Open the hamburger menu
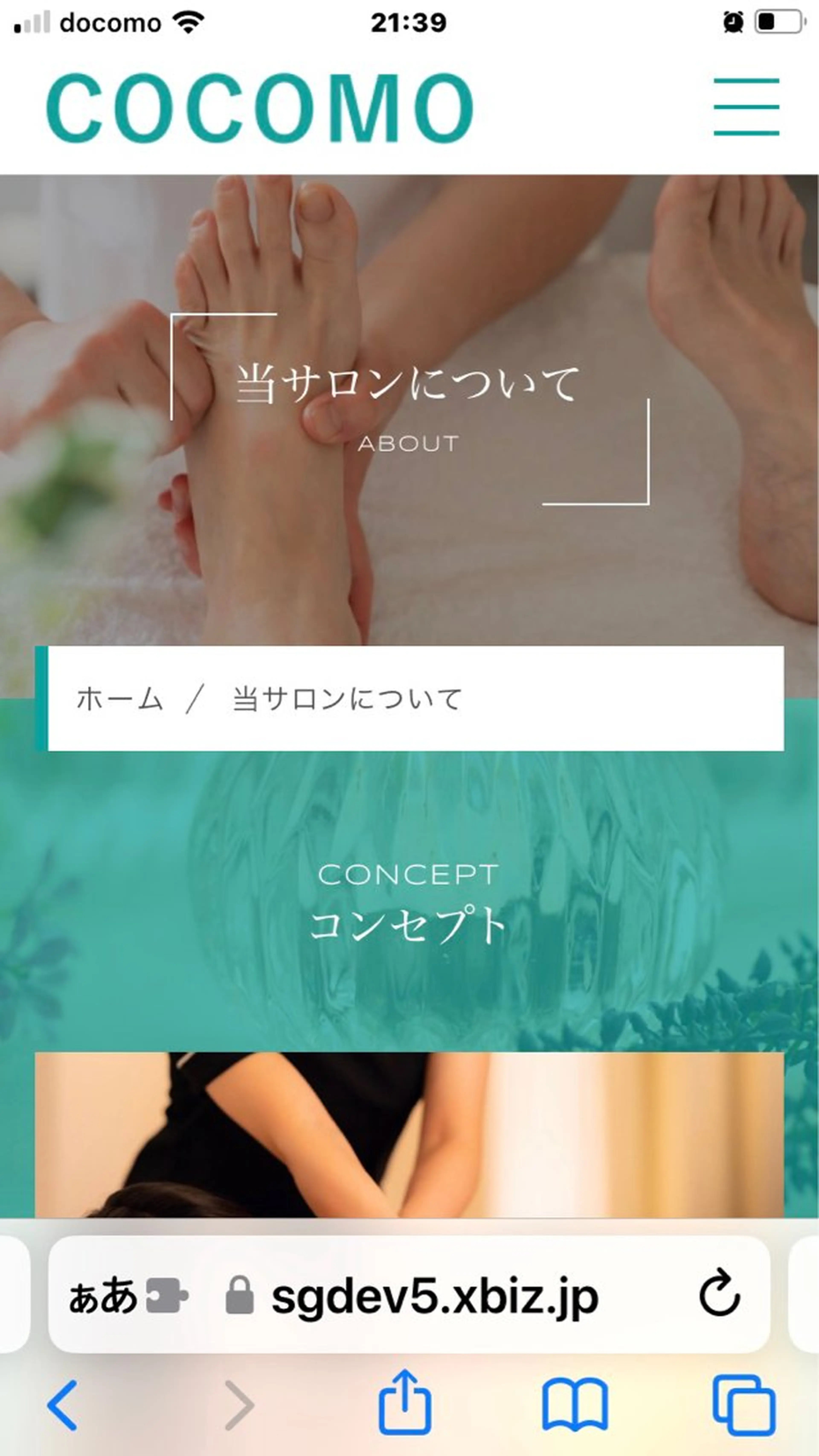819x1456 pixels. [746, 107]
